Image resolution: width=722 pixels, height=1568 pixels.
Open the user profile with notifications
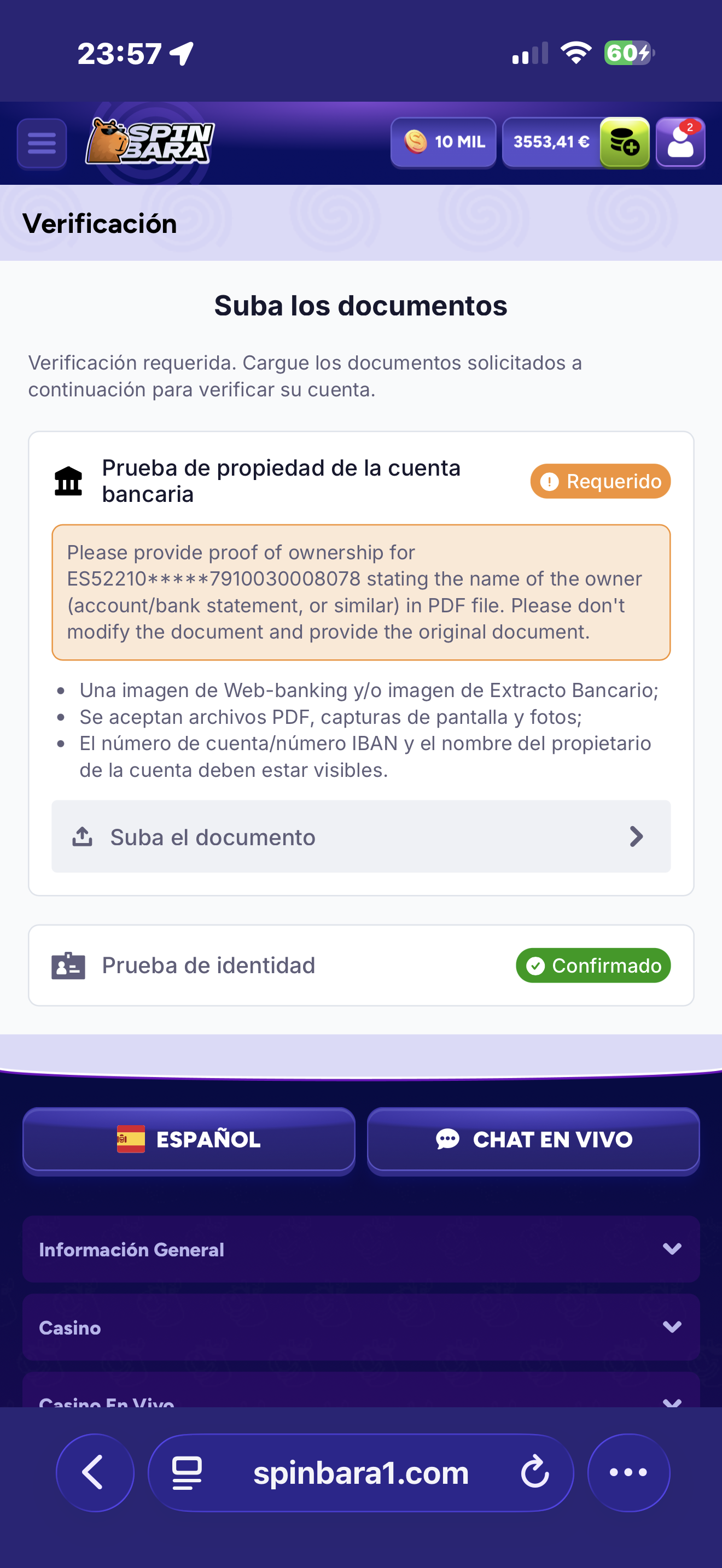tap(680, 143)
